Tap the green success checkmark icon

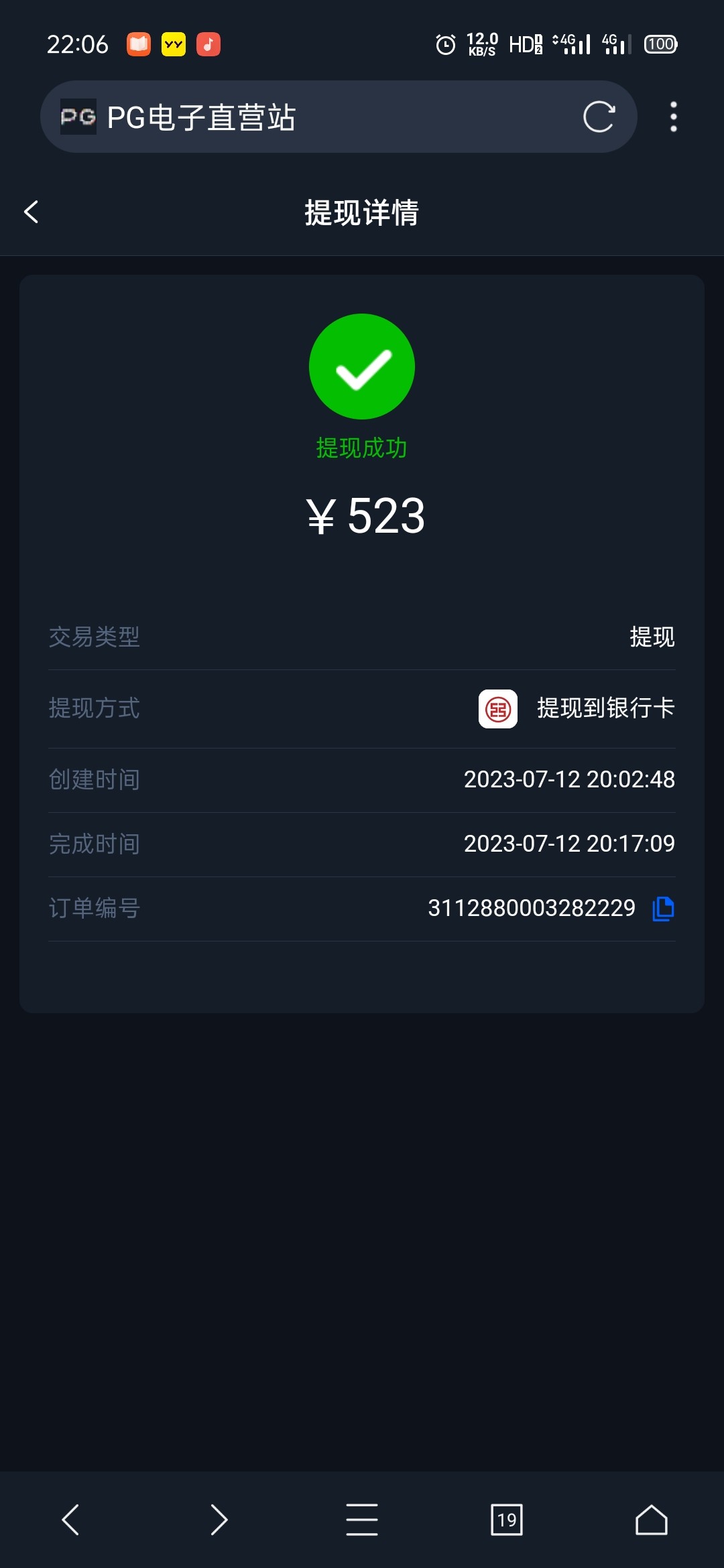click(362, 366)
